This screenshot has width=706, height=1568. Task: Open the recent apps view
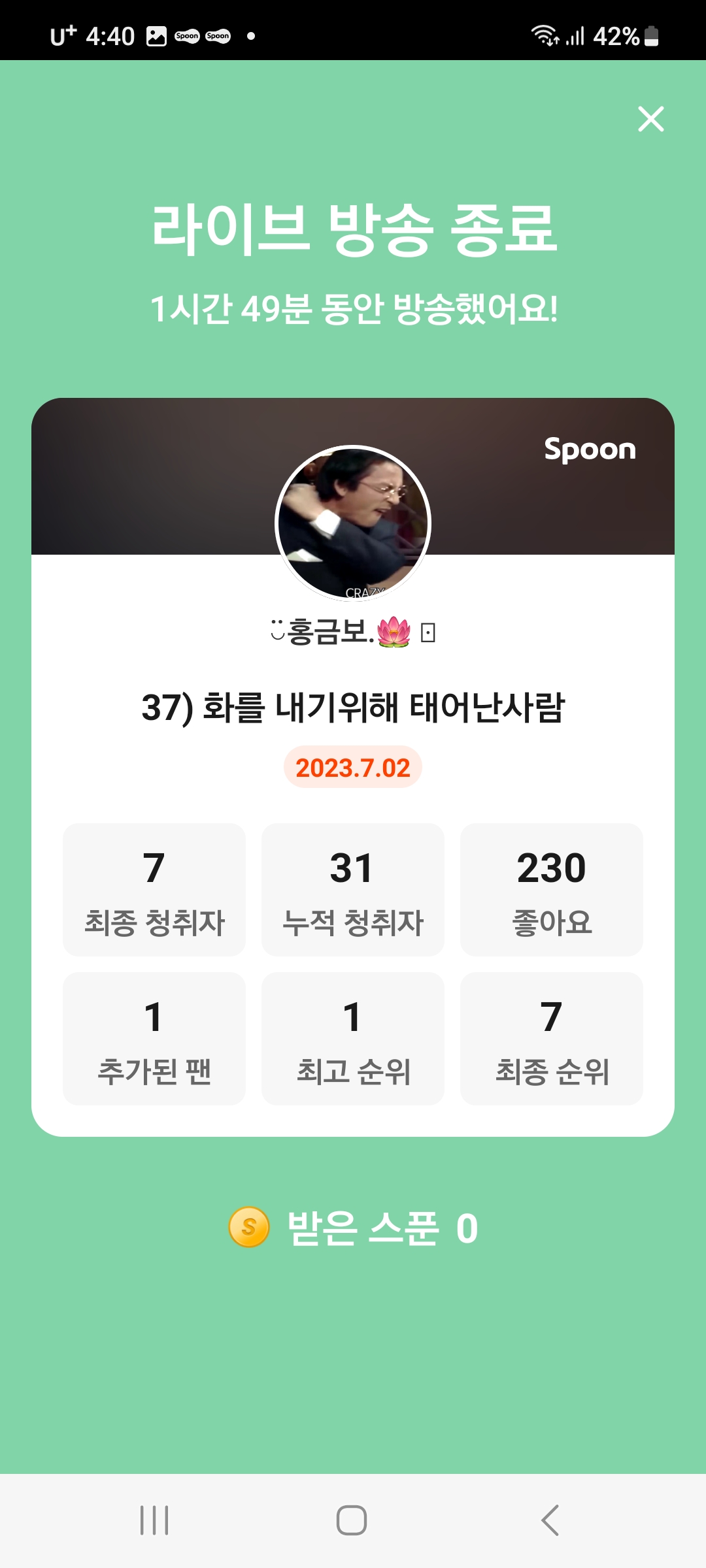pos(154,1520)
